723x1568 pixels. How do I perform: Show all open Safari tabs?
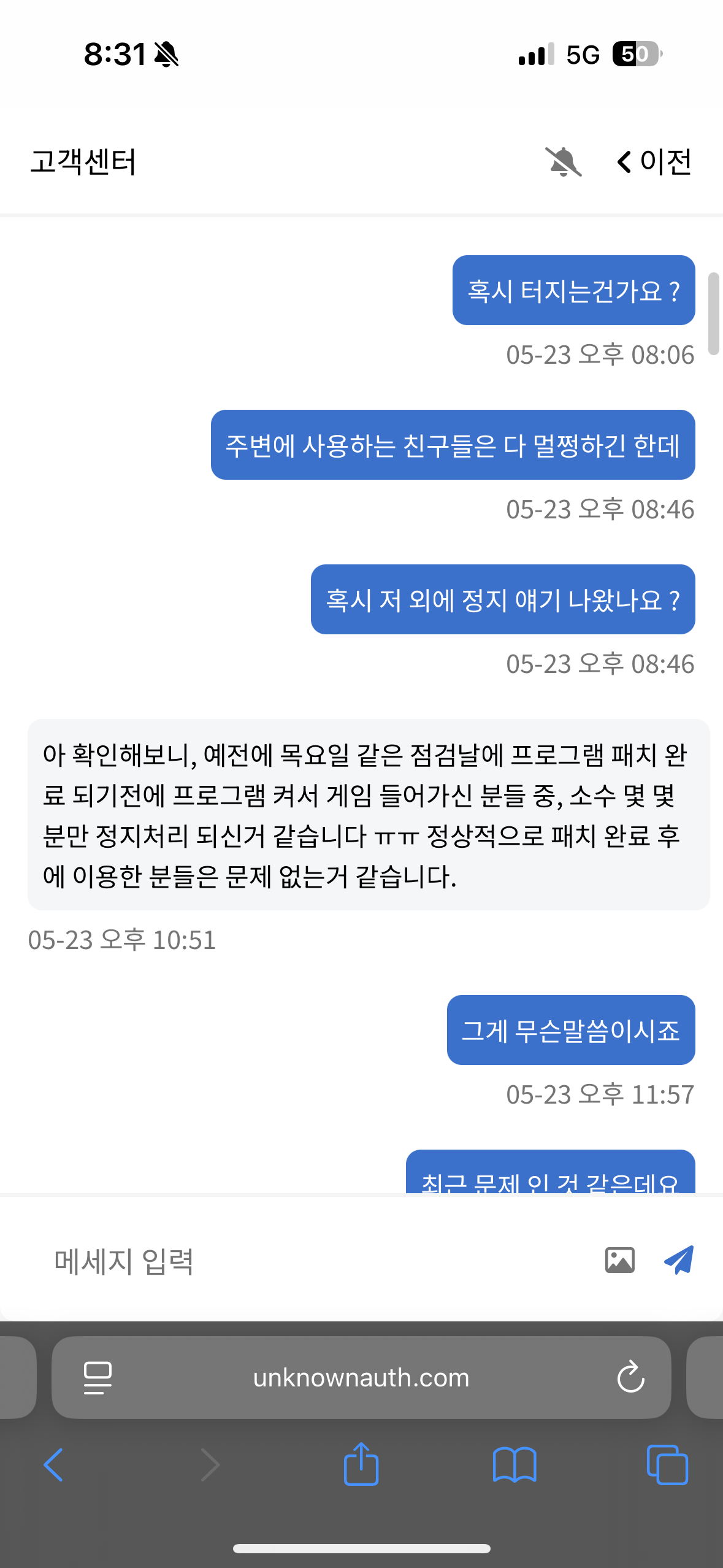point(667,1465)
